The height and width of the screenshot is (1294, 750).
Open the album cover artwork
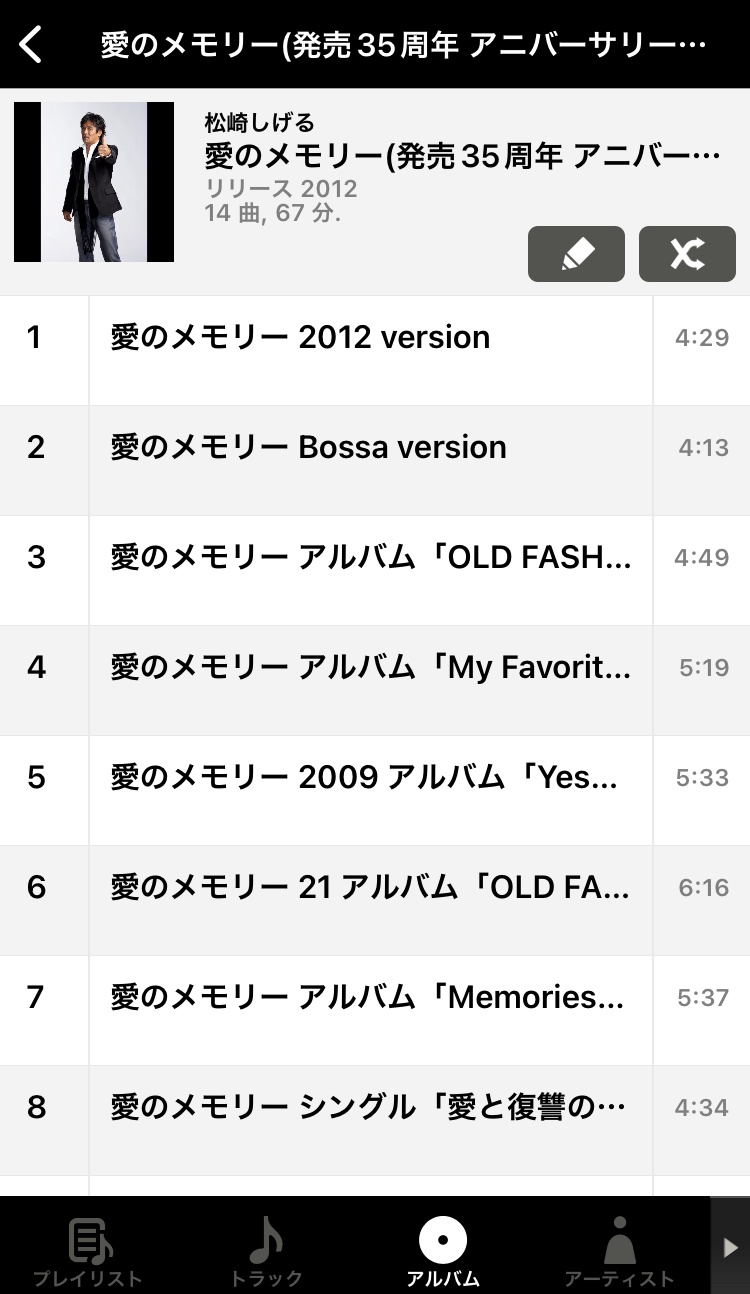[x=94, y=182]
